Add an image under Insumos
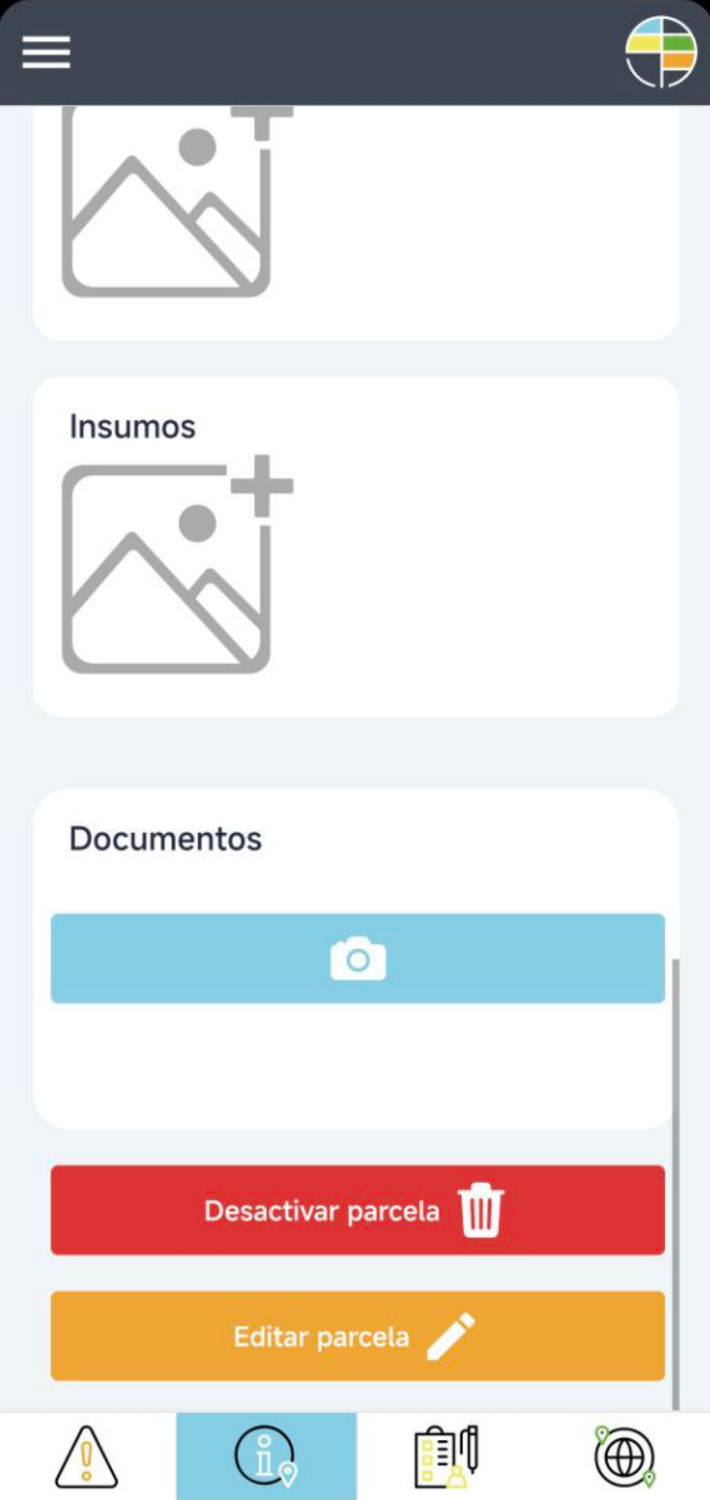 pos(176,565)
